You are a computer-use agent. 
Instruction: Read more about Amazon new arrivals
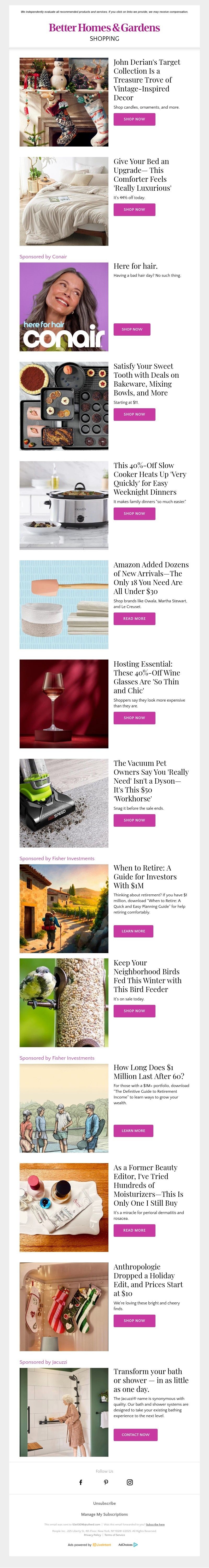[134, 619]
